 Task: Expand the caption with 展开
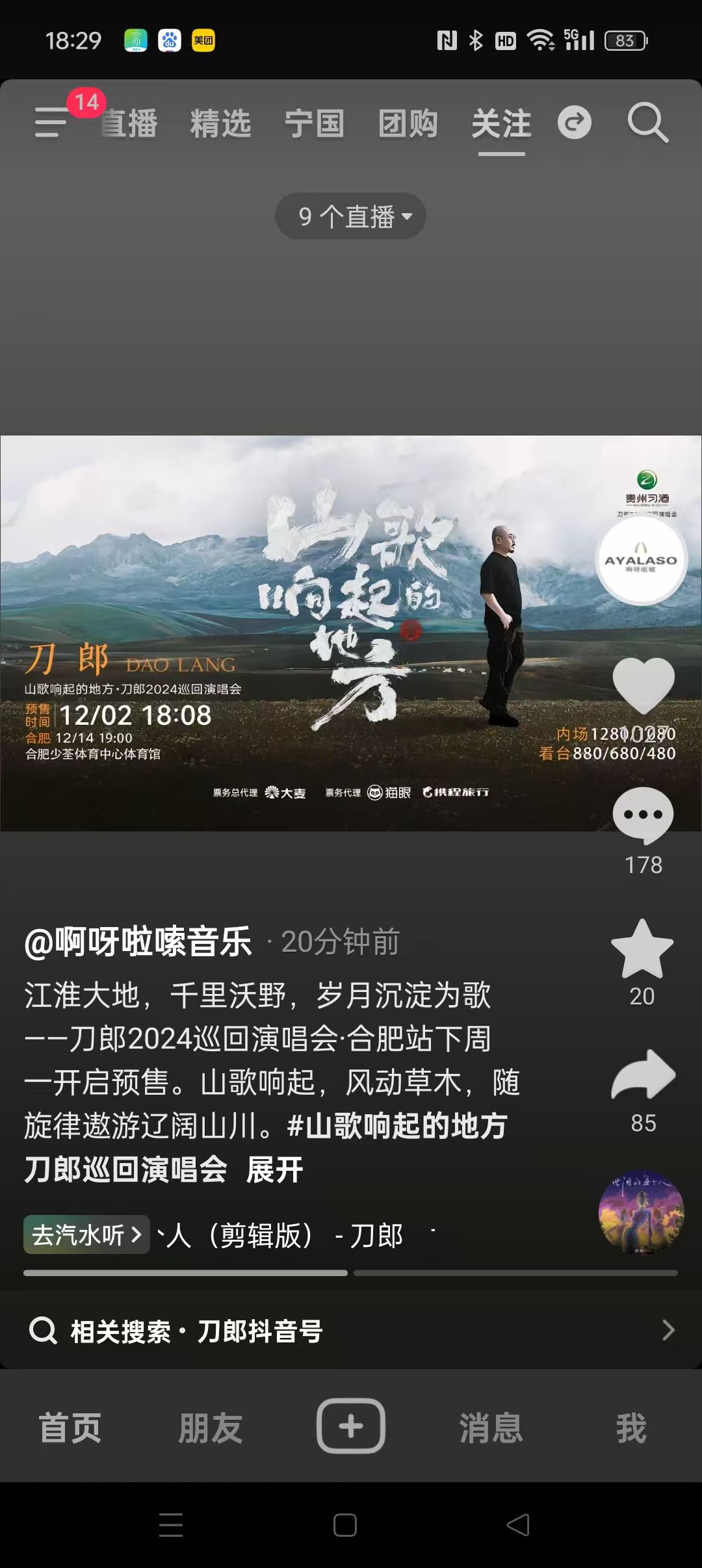[275, 1170]
